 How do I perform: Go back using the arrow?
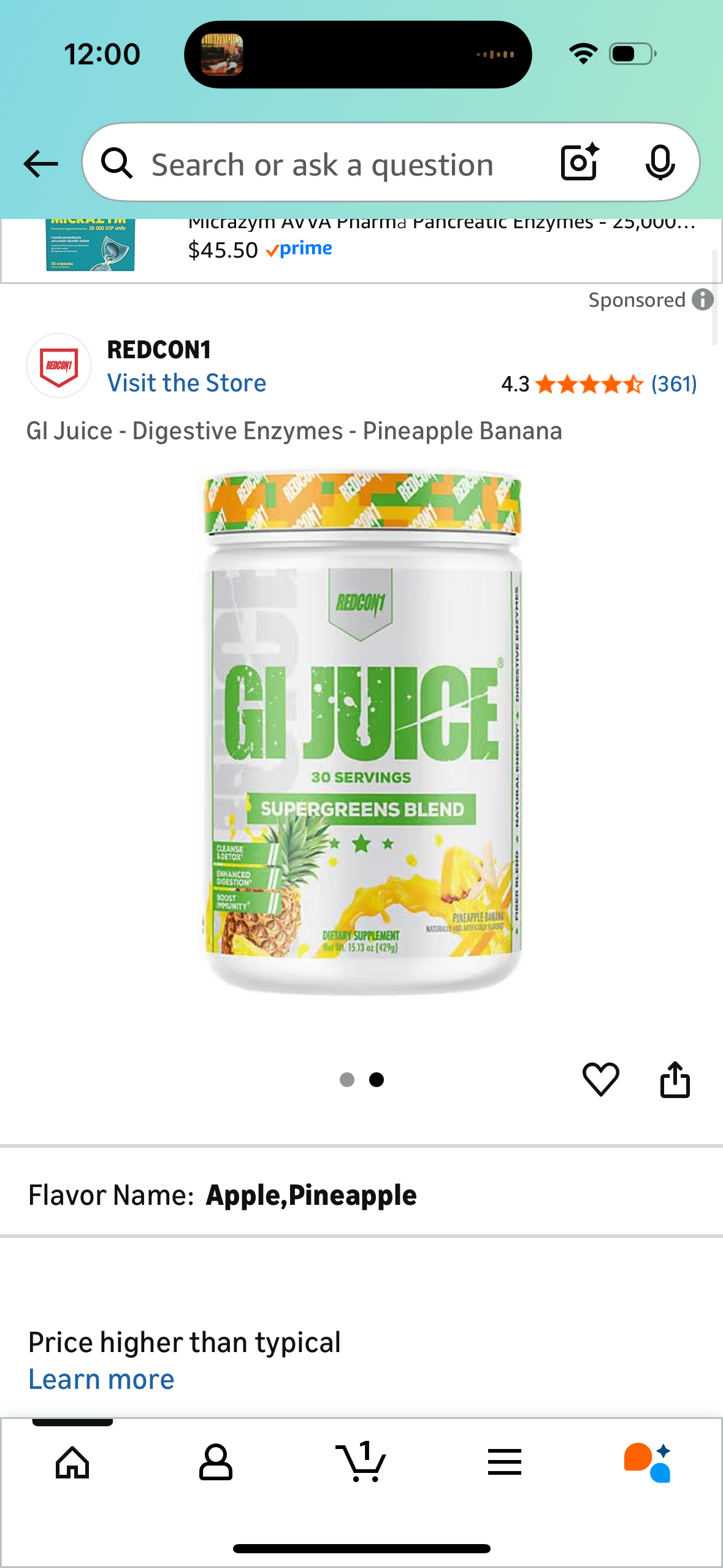pos(40,164)
